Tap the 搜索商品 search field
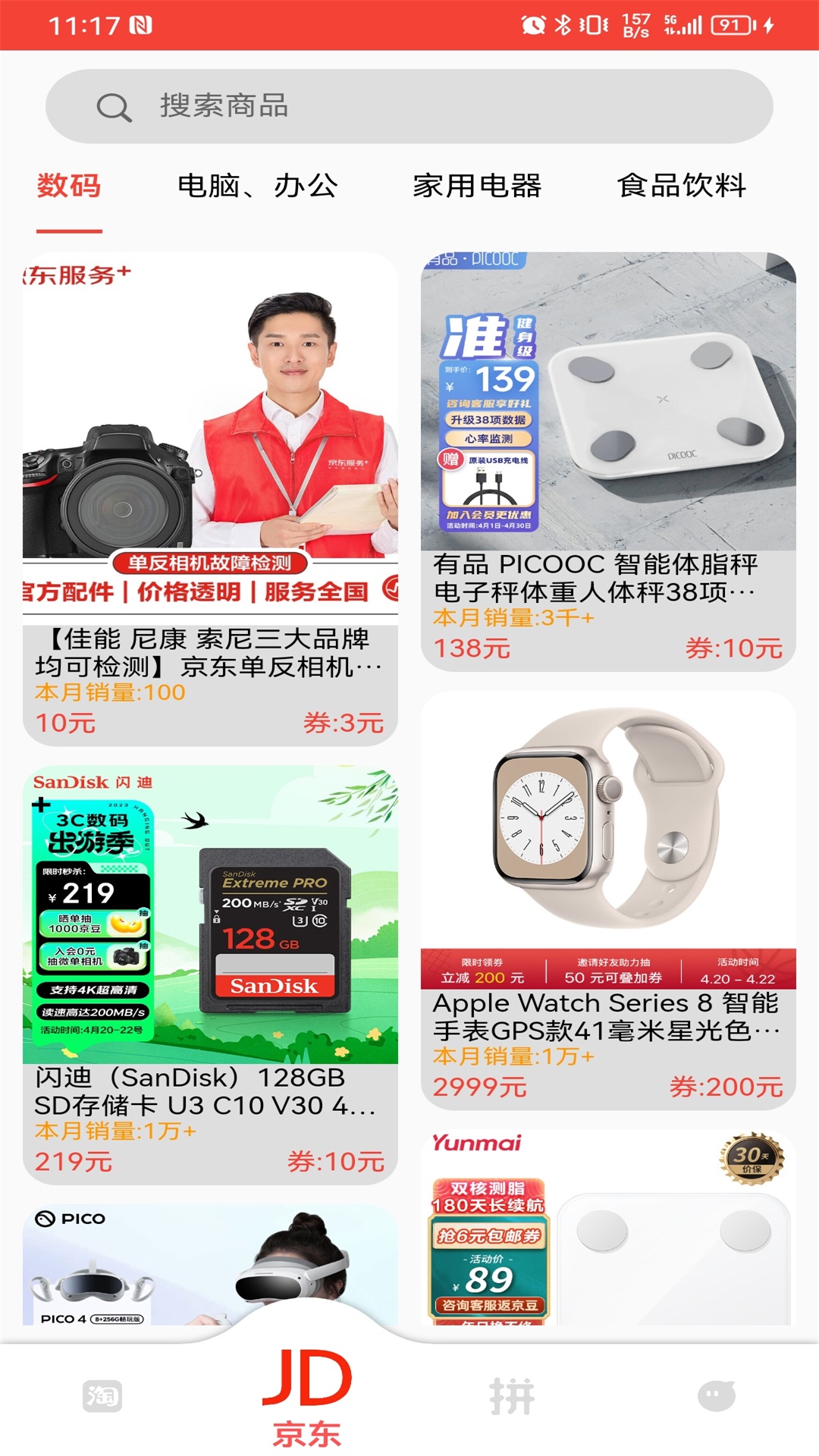This screenshot has height=1456, width=819. [409, 106]
